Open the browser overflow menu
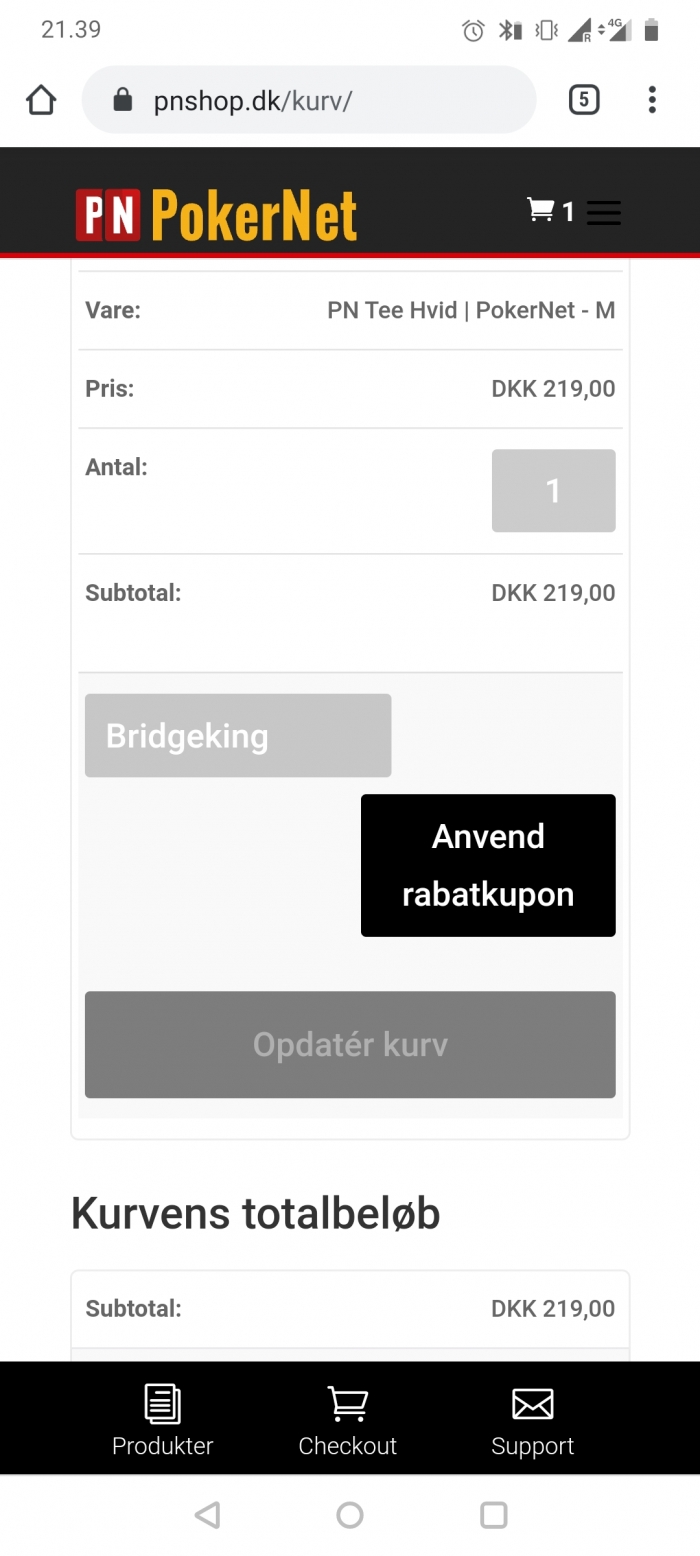Image resolution: width=700 pixels, height=1556 pixels. pos(652,100)
